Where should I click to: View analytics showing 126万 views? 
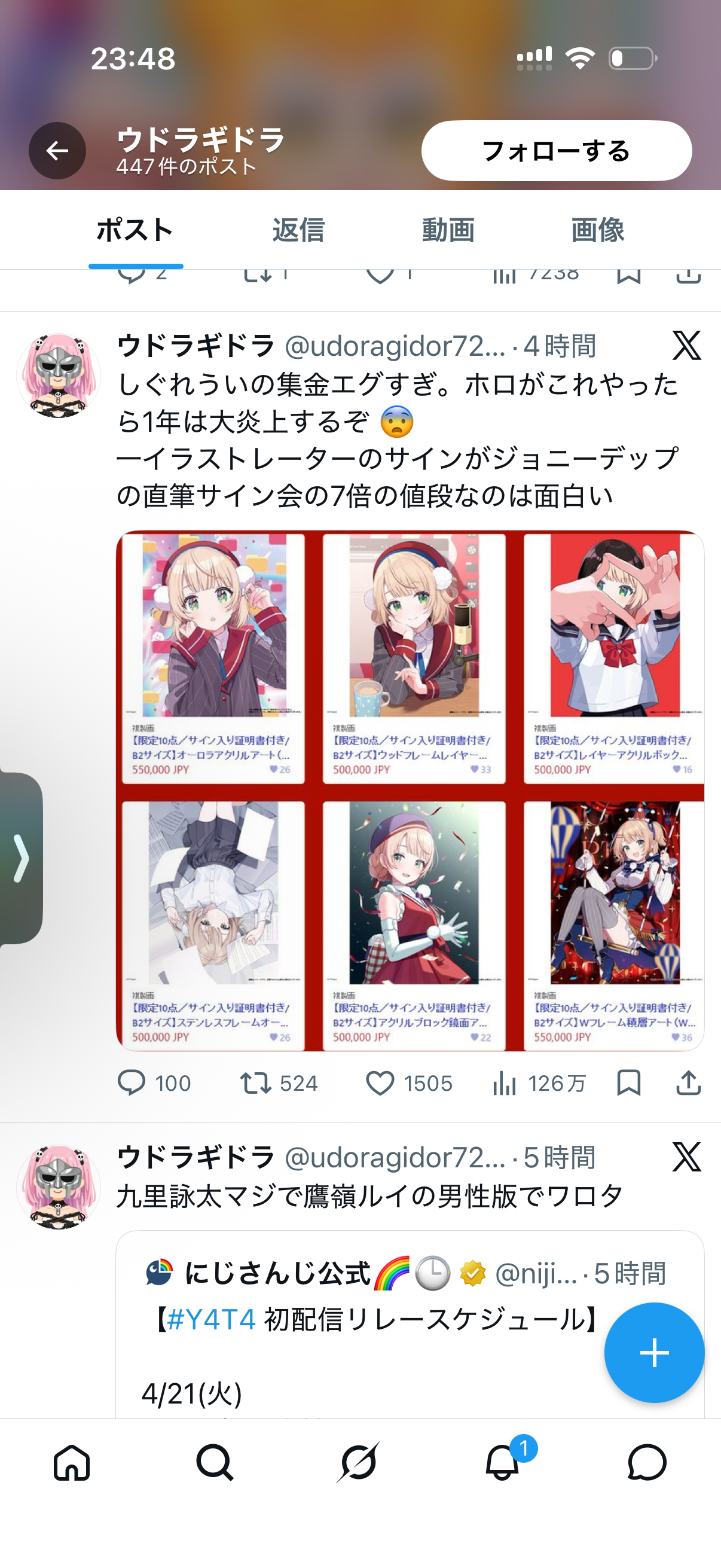click(539, 1083)
